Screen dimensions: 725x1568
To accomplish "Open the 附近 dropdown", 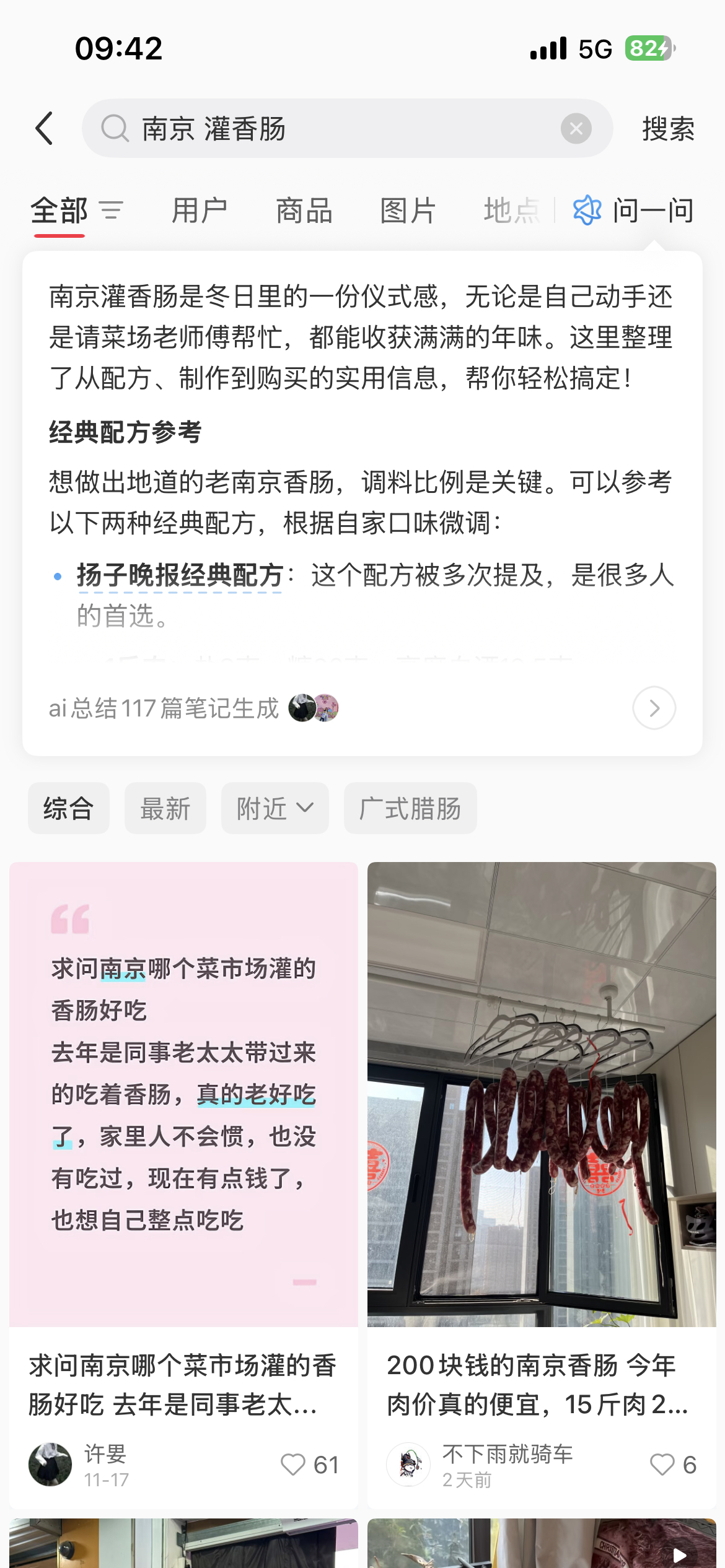I will tap(275, 808).
